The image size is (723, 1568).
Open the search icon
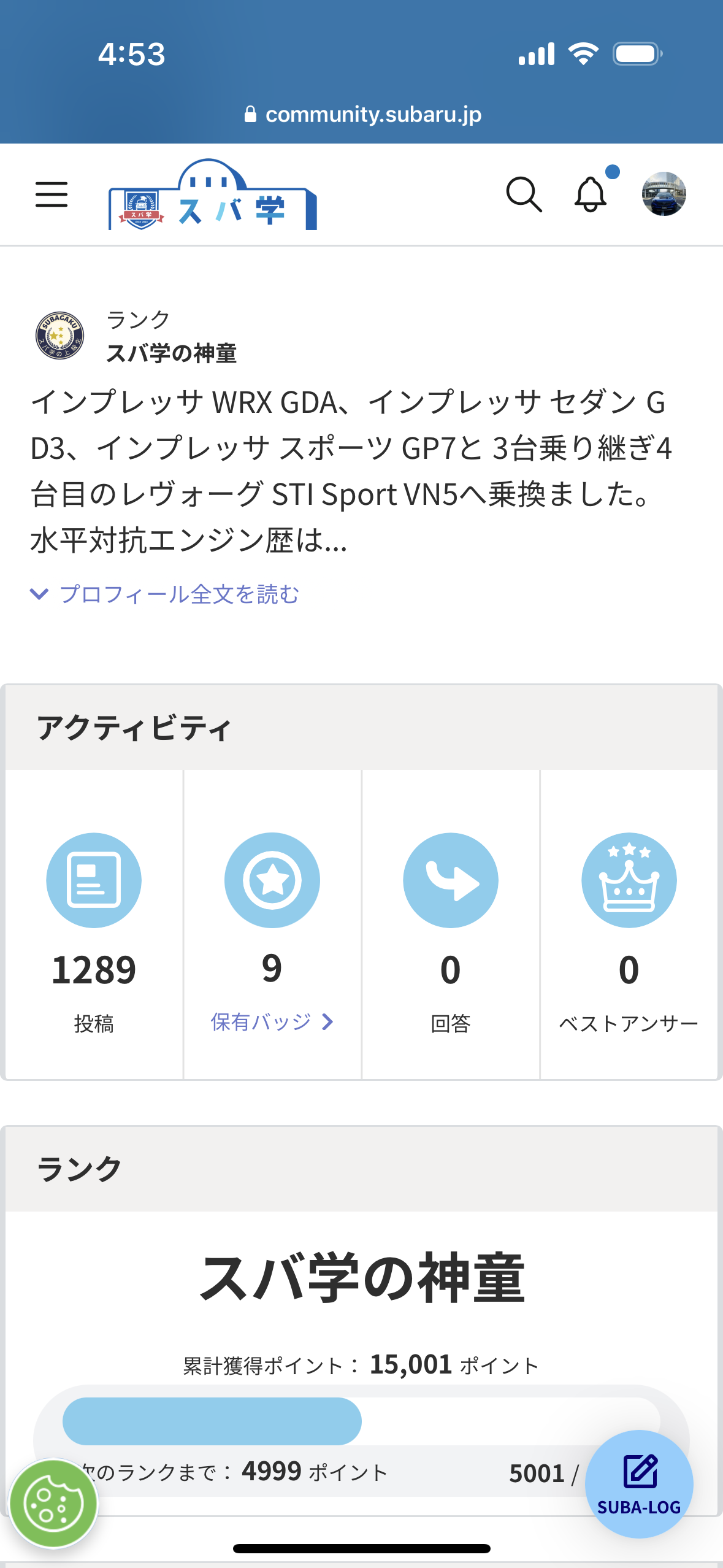tap(524, 194)
